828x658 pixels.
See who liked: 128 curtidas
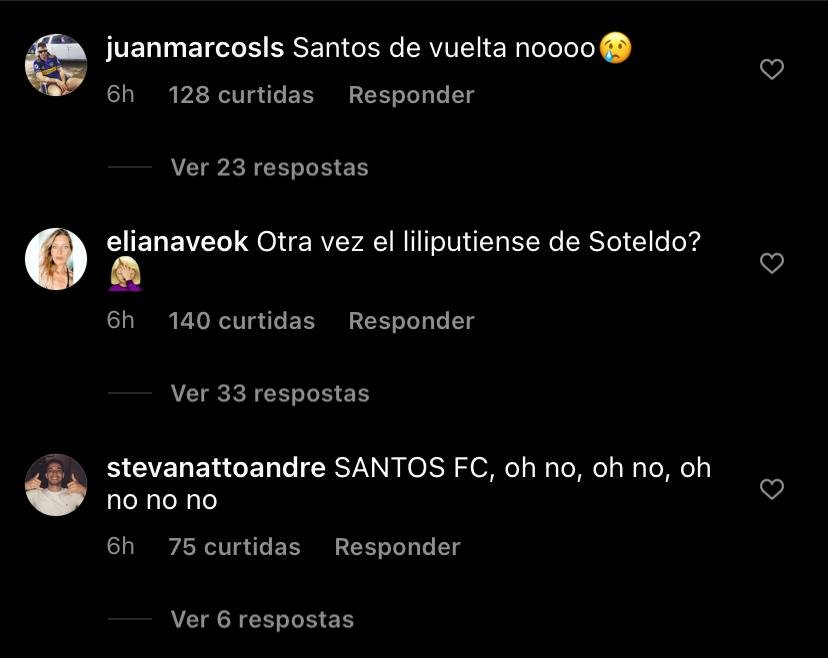(241, 95)
